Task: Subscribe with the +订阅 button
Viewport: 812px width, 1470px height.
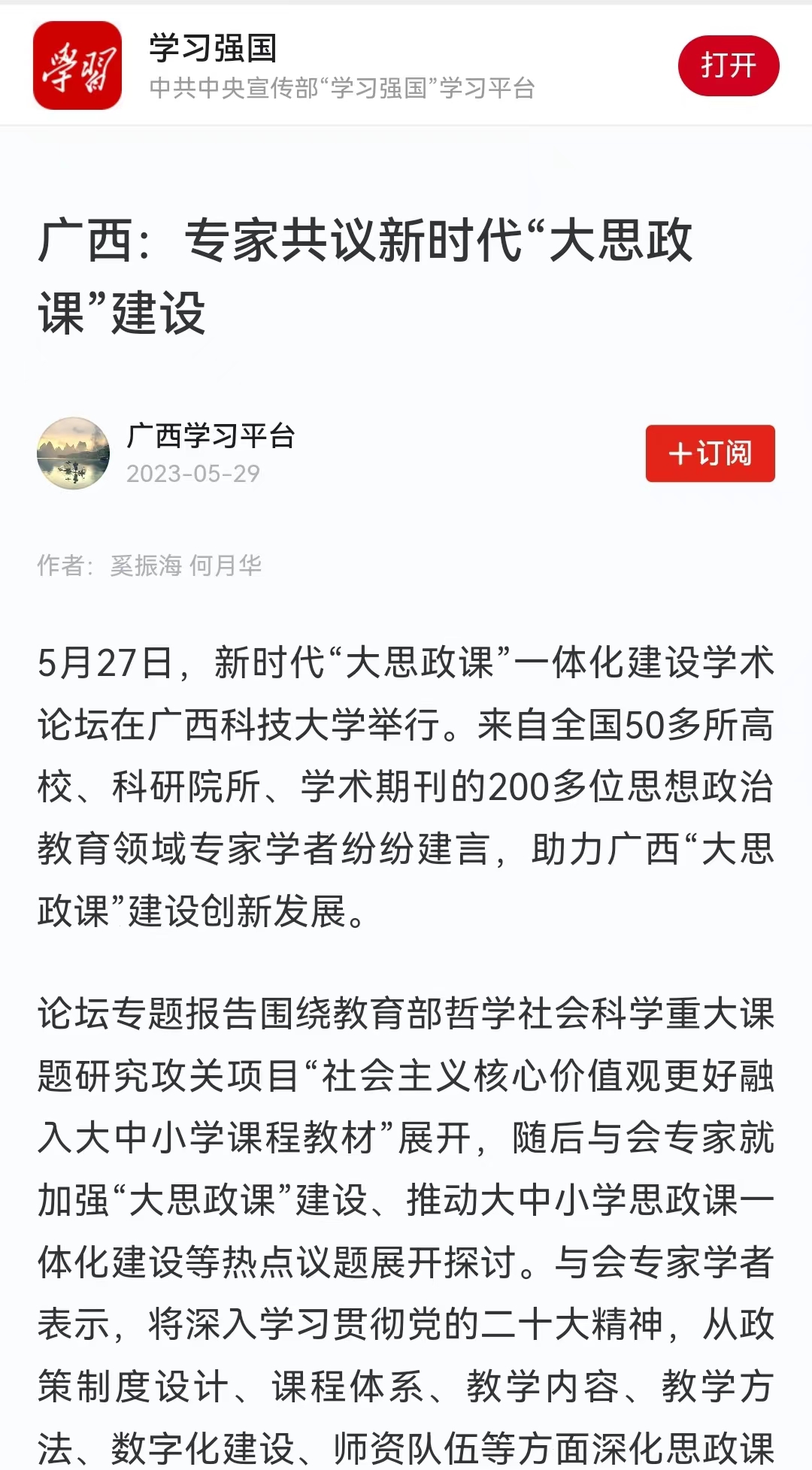Action: [710, 453]
